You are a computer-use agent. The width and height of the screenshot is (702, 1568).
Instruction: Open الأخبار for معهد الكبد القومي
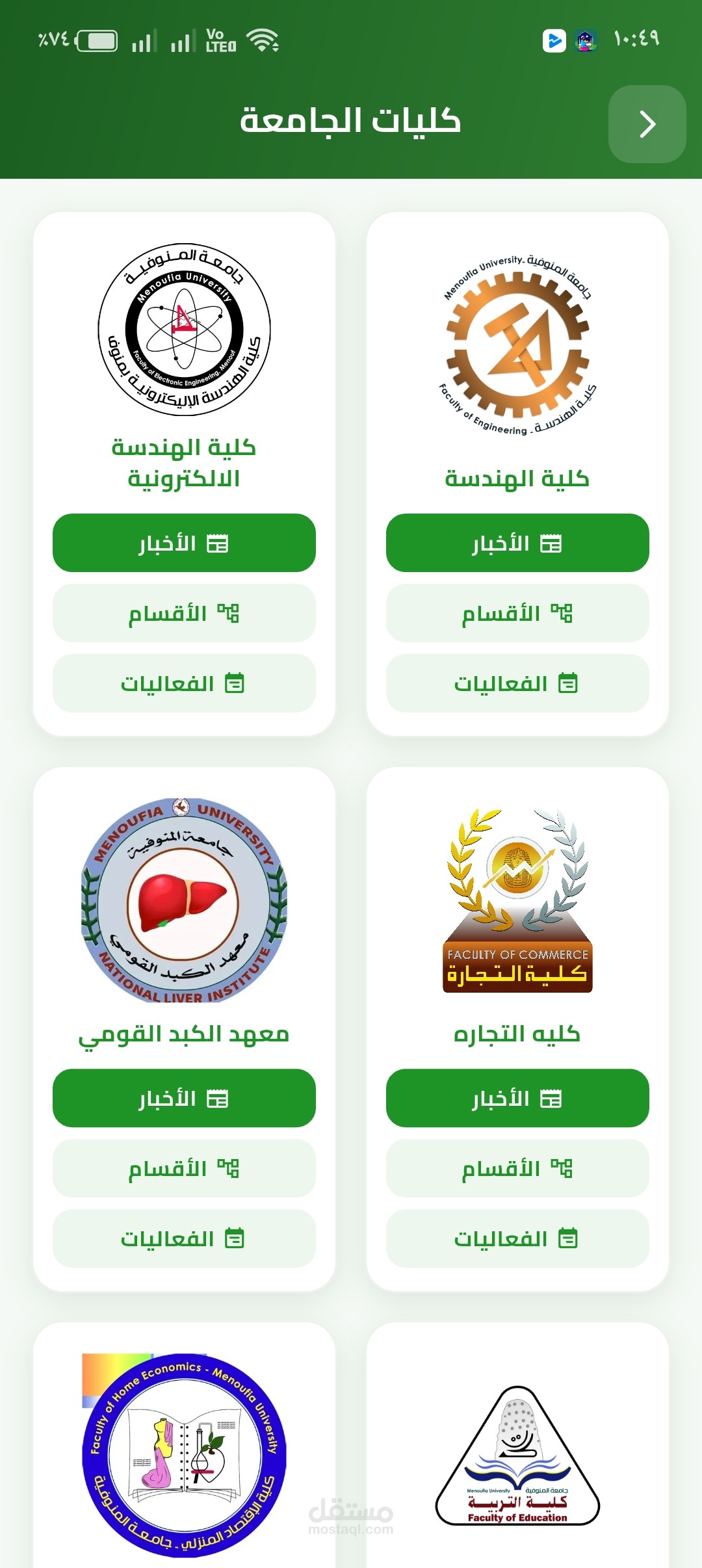184,1098
